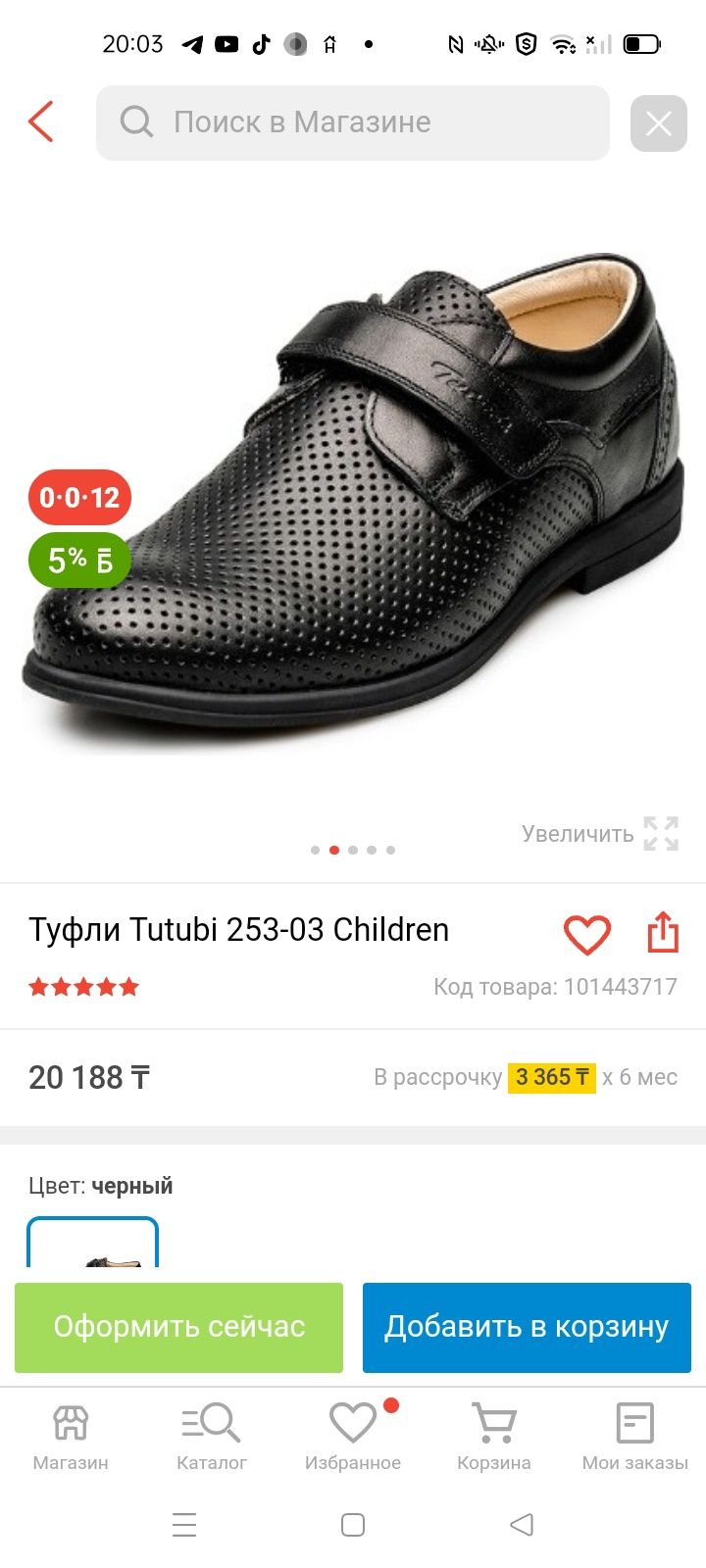Go to the 'Корзина' tab
706x1568 pixels.
(494, 1437)
